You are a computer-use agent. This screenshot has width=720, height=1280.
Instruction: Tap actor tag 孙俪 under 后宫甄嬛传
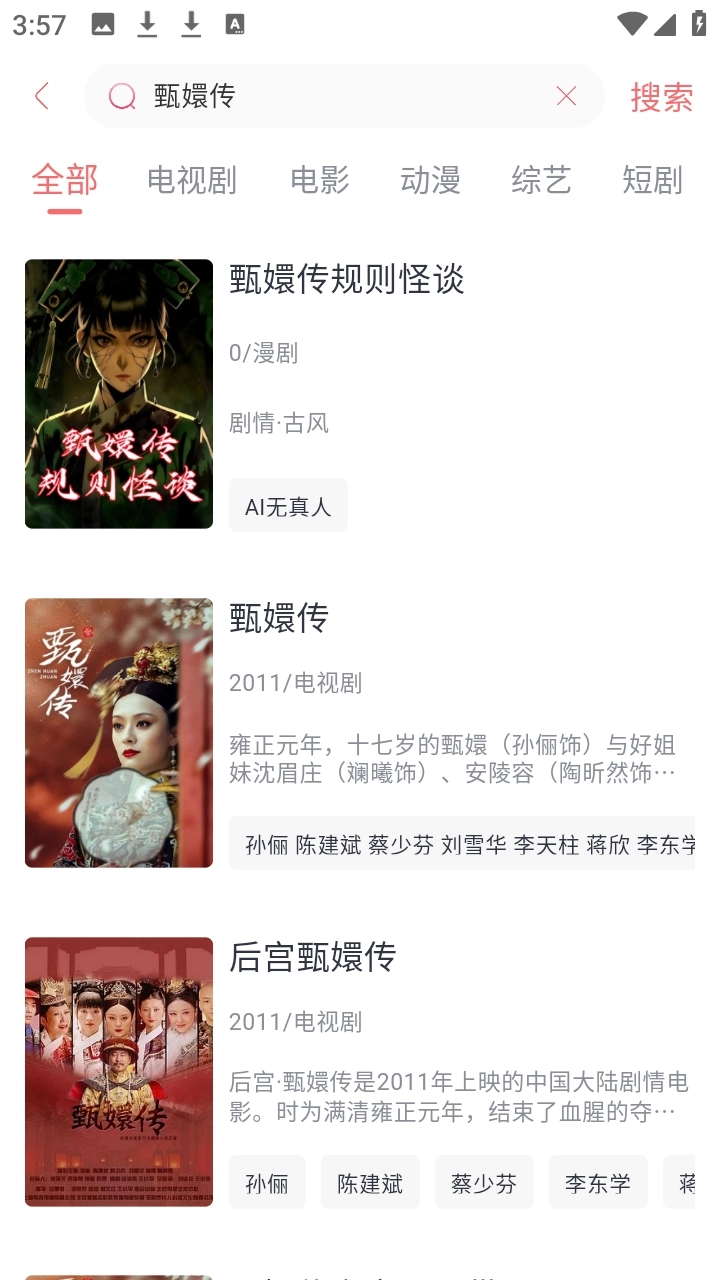coord(267,1182)
